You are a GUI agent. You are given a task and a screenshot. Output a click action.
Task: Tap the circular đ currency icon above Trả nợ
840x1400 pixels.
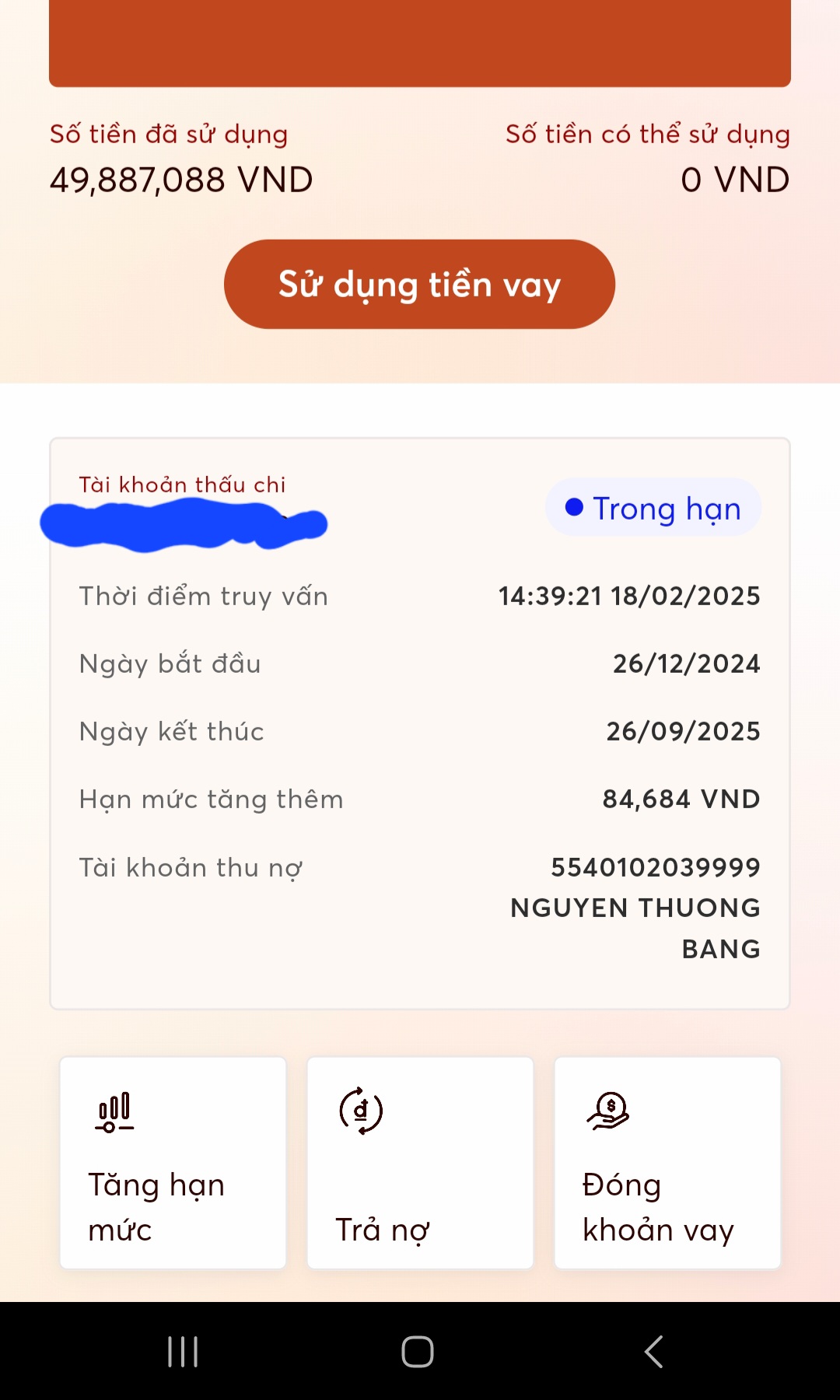[359, 1110]
